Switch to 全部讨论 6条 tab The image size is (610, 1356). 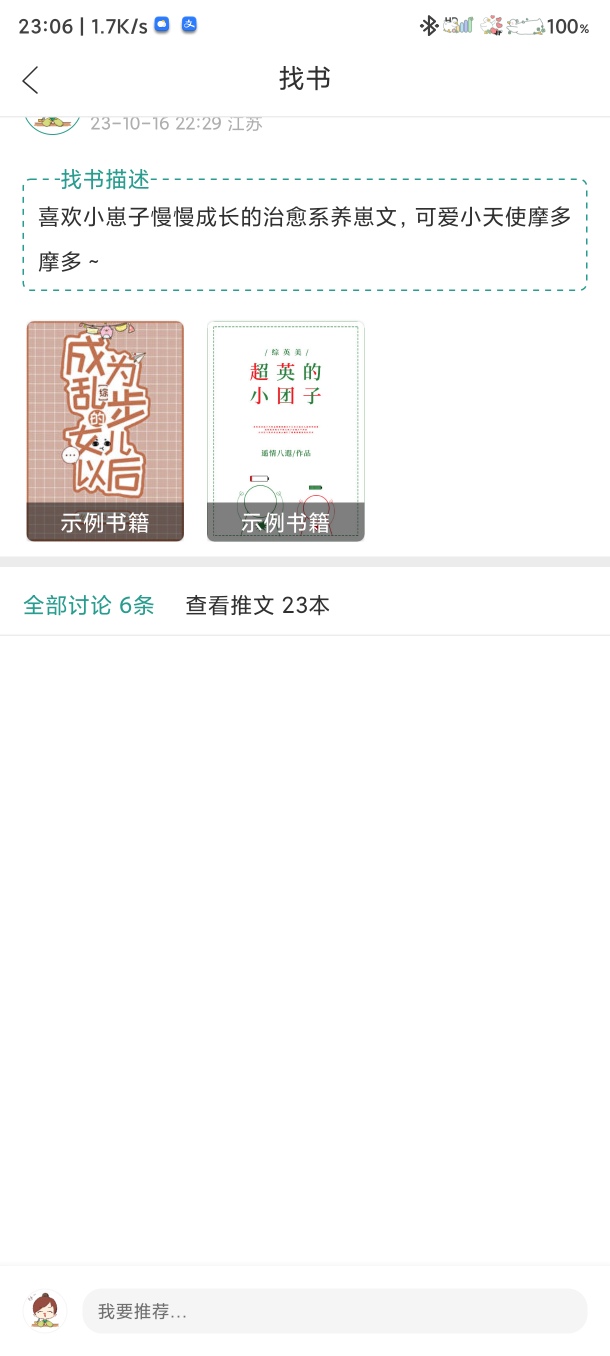point(89,605)
